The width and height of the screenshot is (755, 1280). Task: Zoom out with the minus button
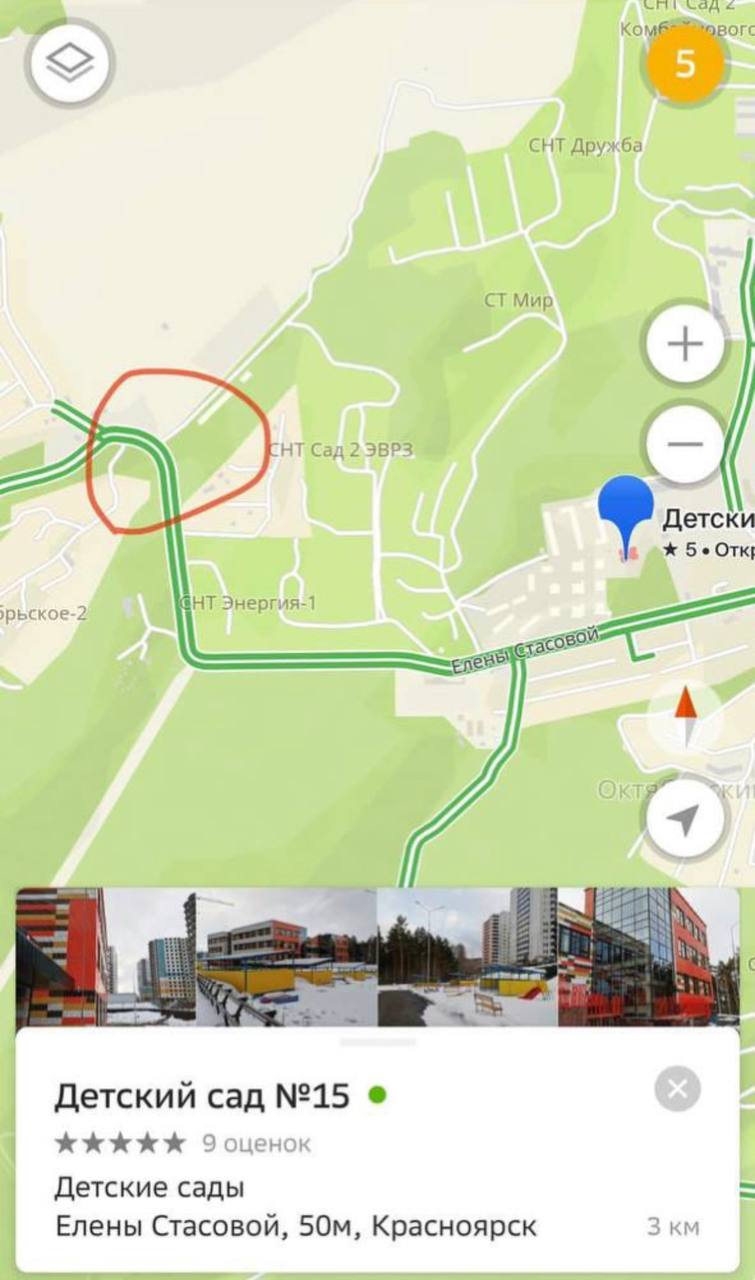click(685, 444)
